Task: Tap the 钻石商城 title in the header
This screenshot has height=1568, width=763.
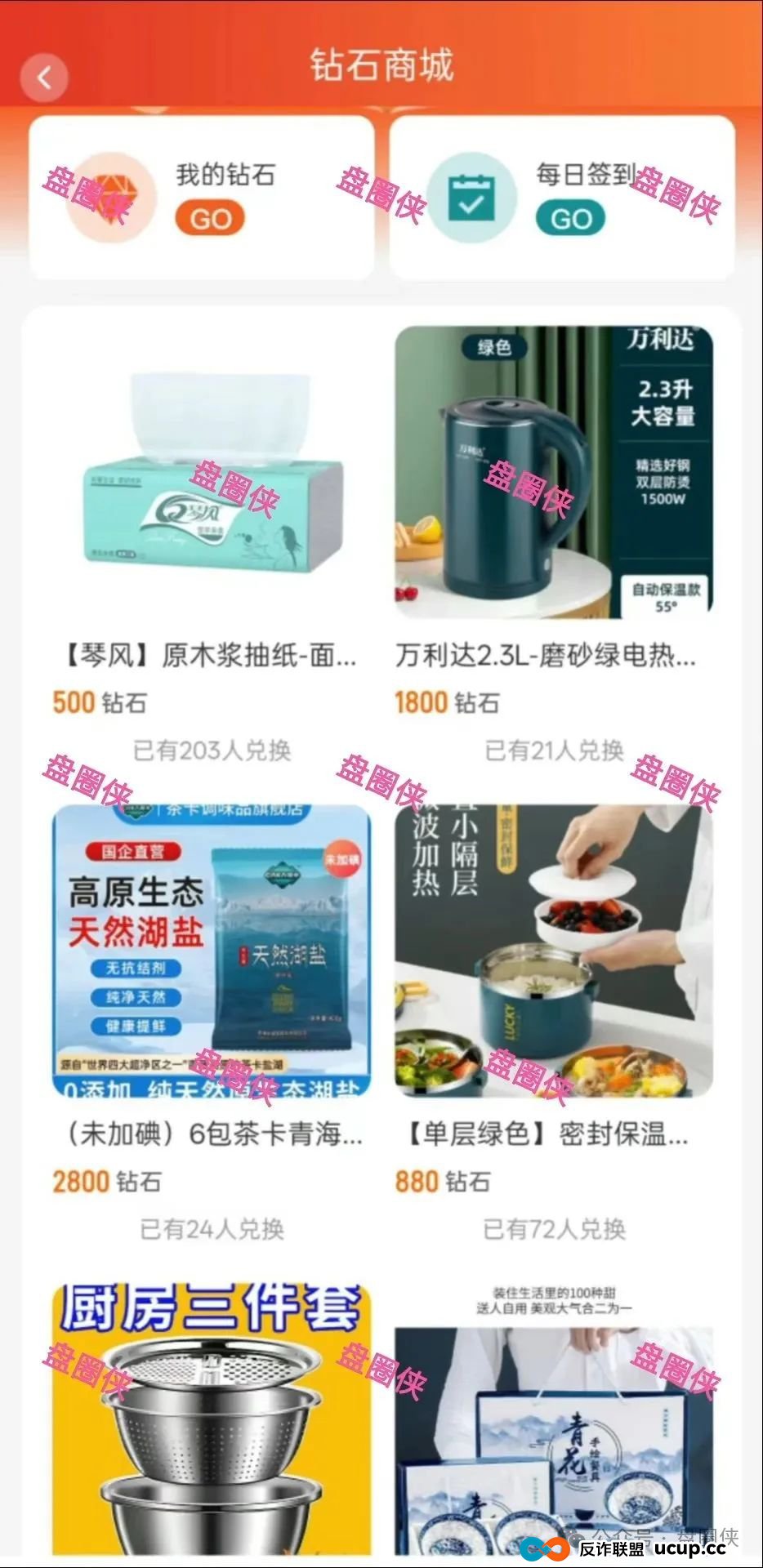Action: [381, 68]
